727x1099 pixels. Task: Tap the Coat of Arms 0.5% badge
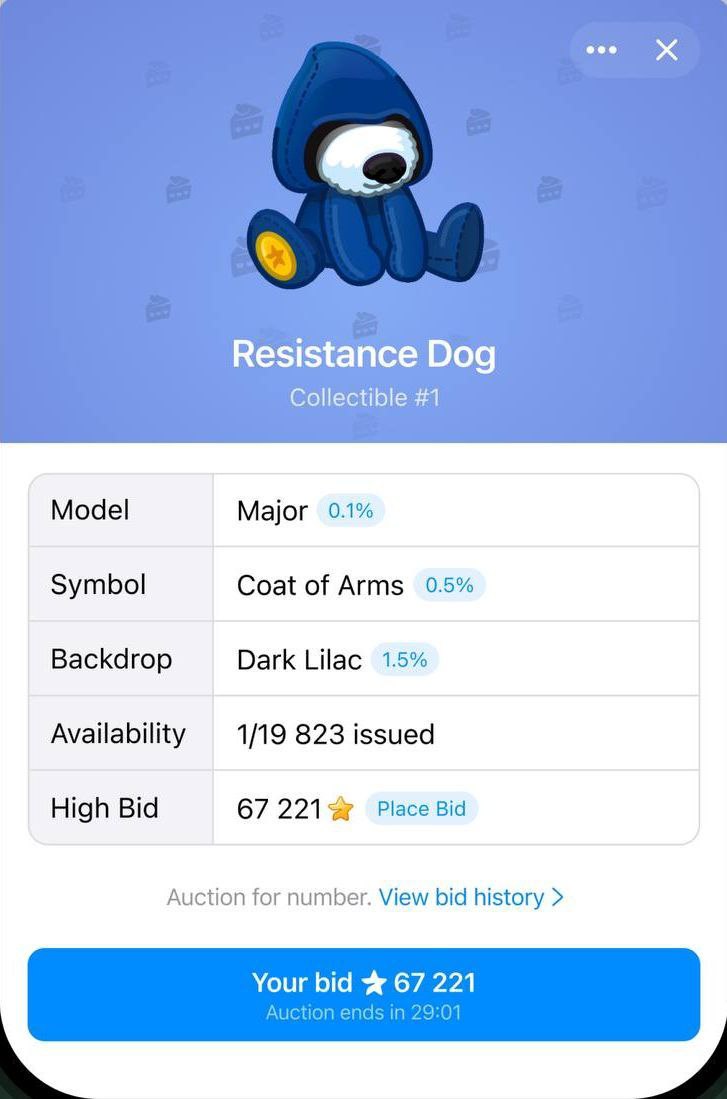coord(449,585)
